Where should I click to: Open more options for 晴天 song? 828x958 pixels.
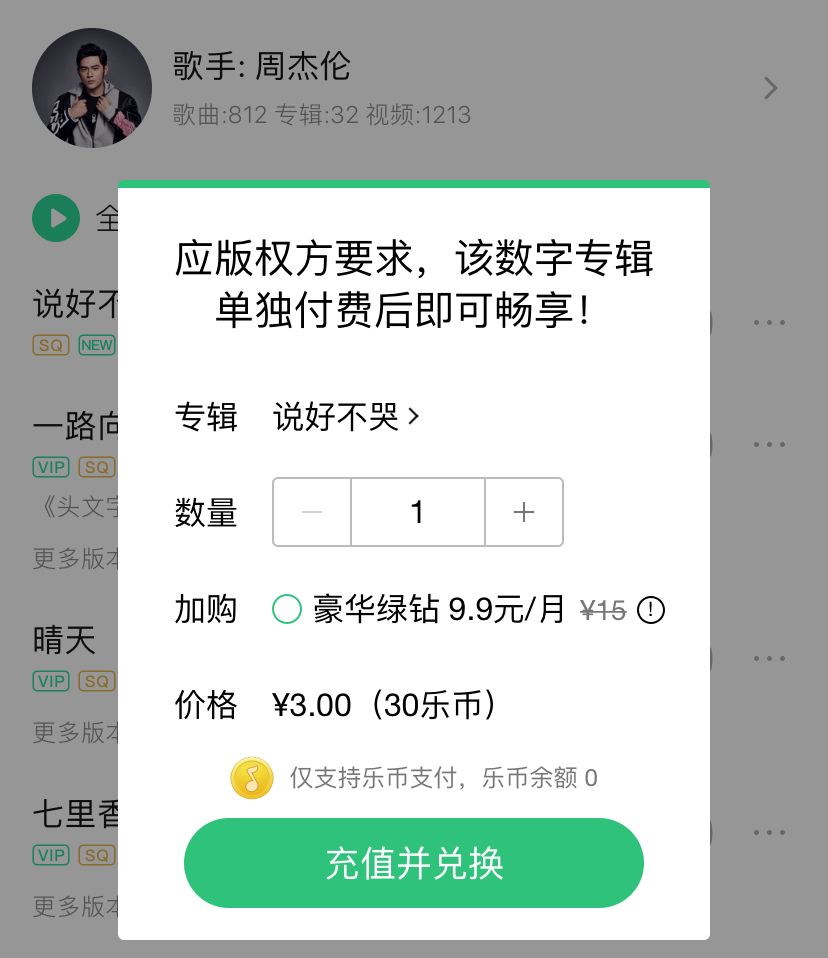769,658
